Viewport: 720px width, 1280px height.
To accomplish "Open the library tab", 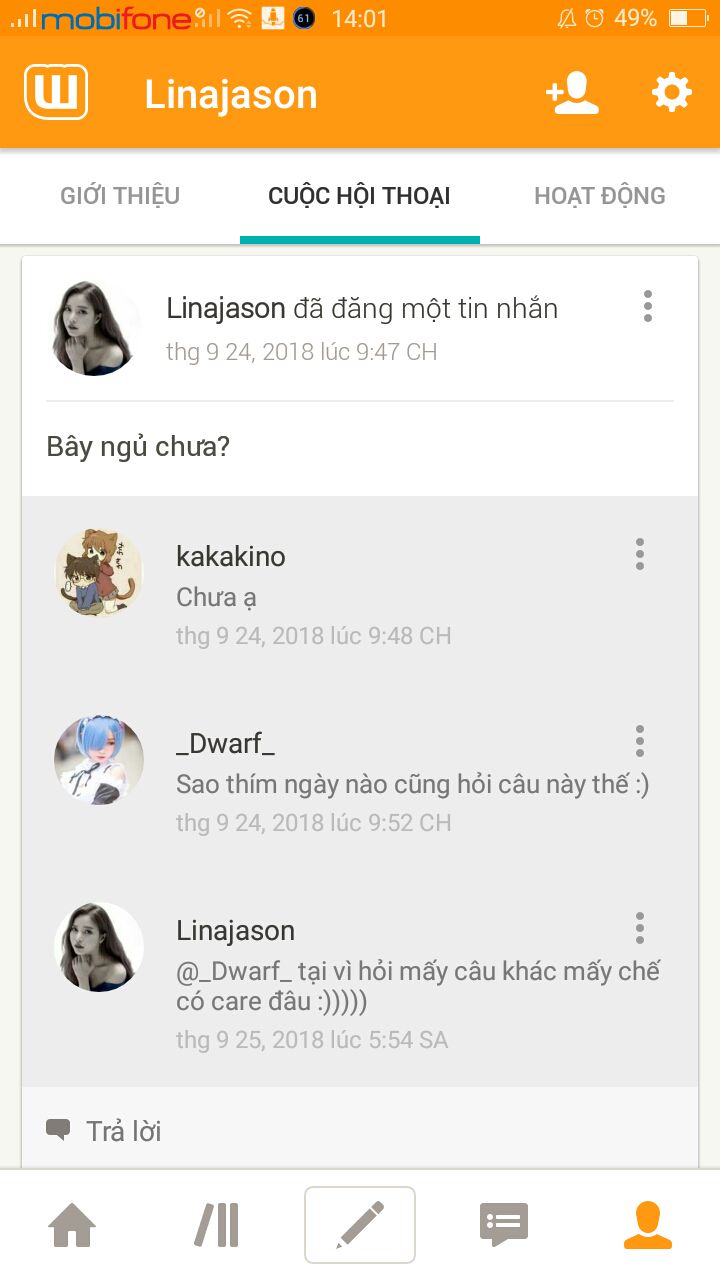I will (x=216, y=1225).
